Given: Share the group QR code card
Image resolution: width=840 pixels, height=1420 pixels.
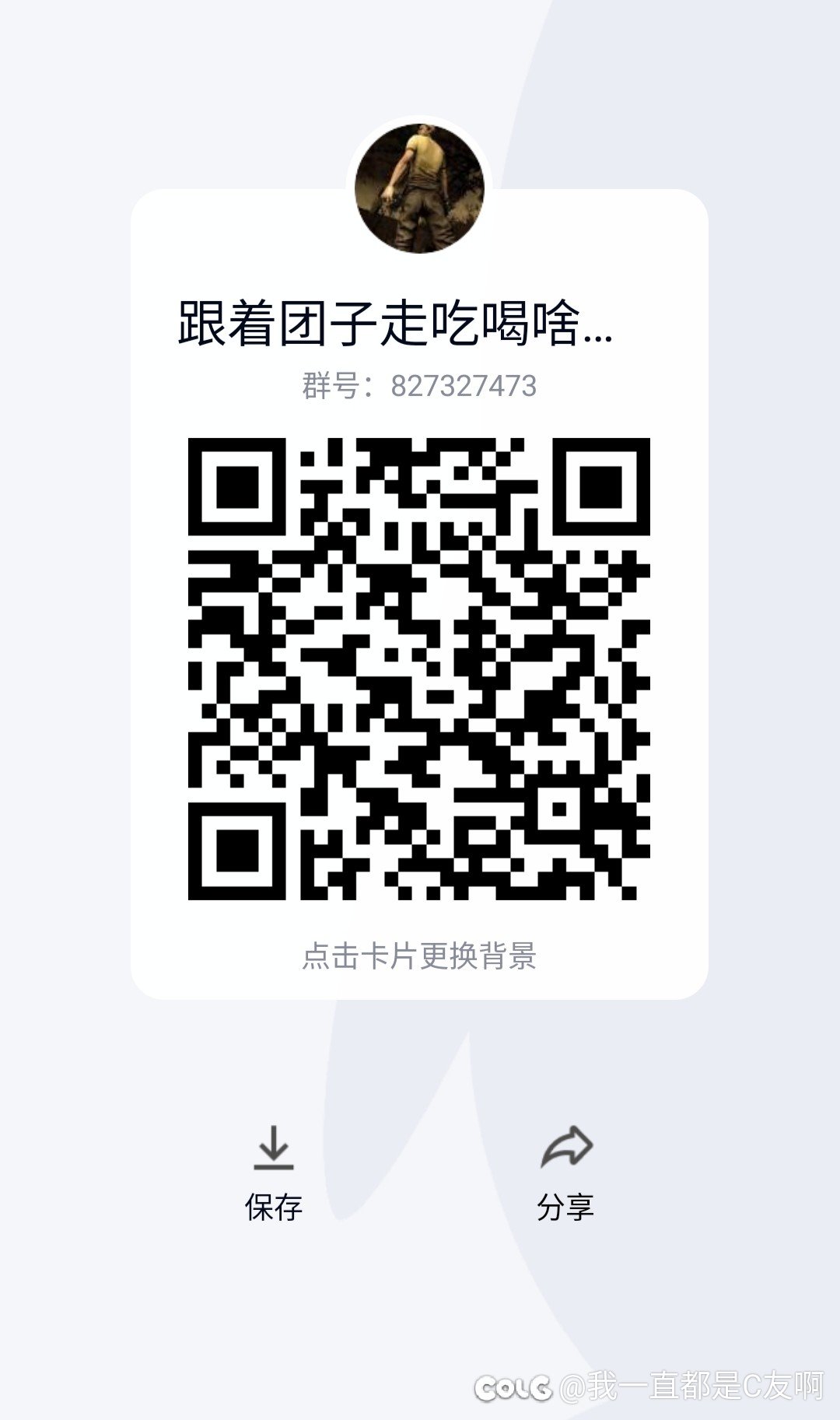Looking at the screenshot, I should tap(566, 1173).
